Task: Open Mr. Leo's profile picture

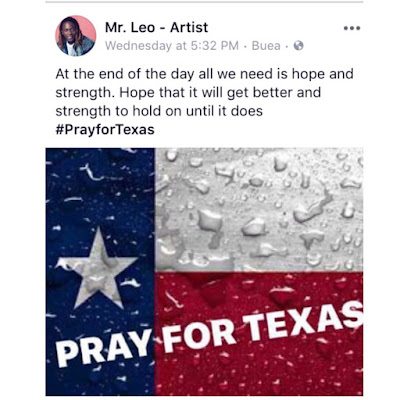Action: pos(76,36)
